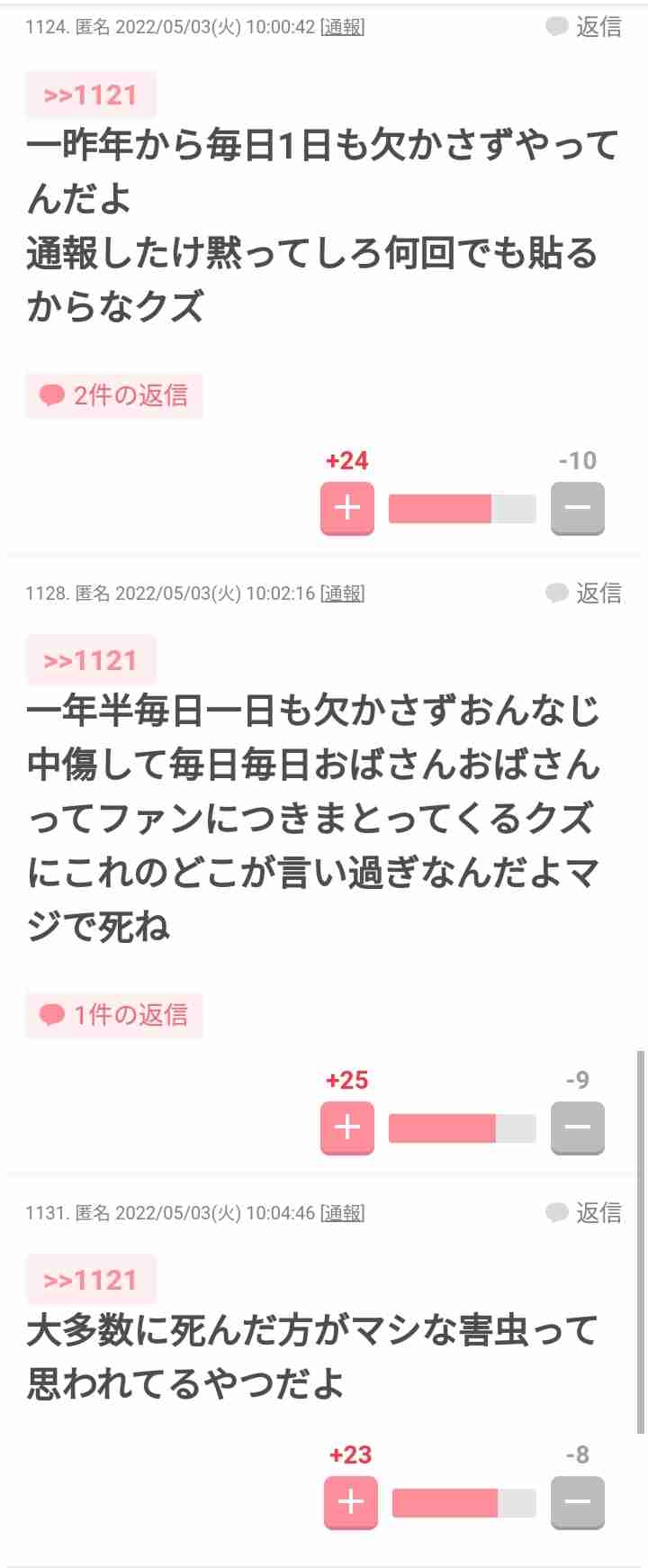The width and height of the screenshot is (648, 1568).
Task: Open >>1121 anchor in comment 1124
Action: pyautogui.click(x=90, y=95)
